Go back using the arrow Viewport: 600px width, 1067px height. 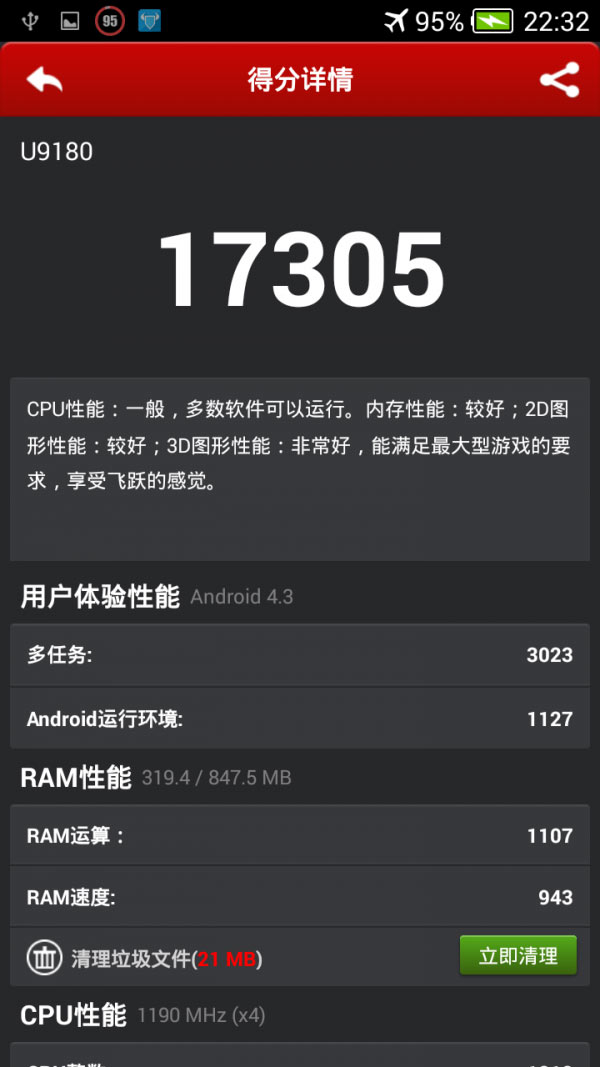(44, 80)
